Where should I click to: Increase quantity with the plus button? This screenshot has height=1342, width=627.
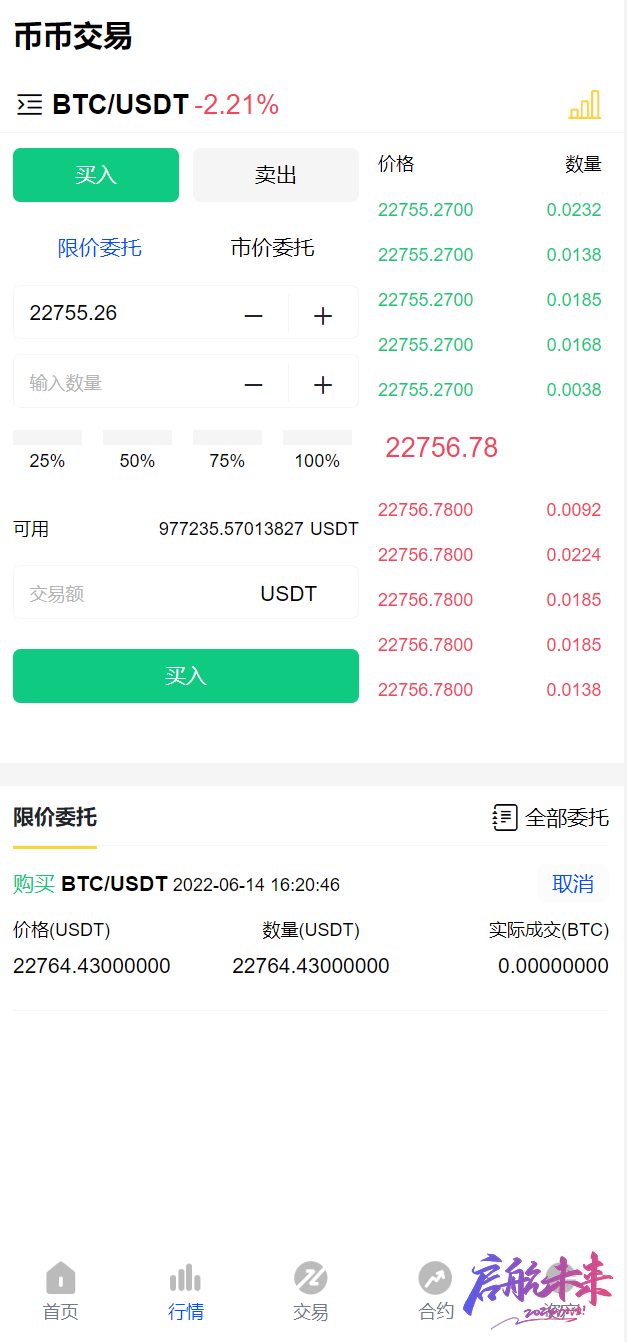(x=322, y=384)
